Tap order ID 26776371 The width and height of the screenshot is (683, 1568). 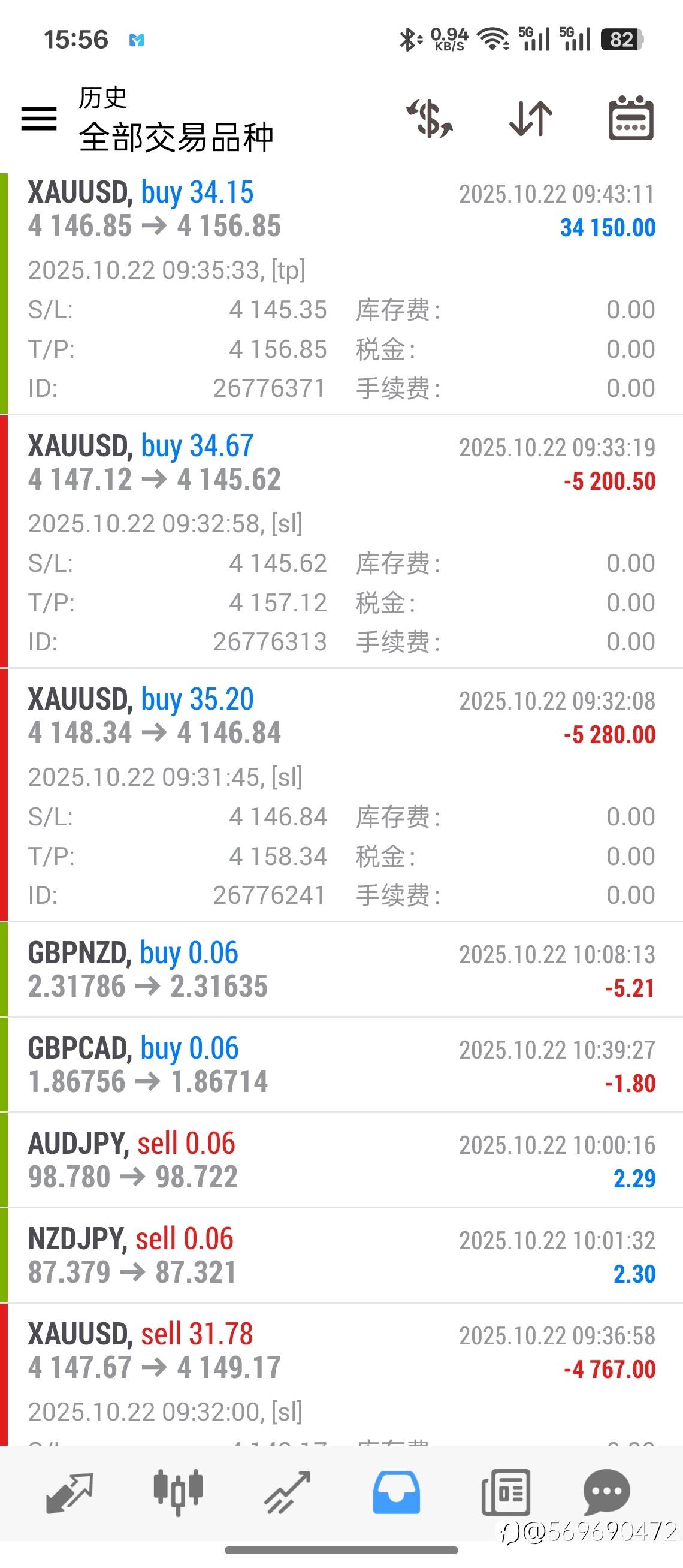click(270, 388)
